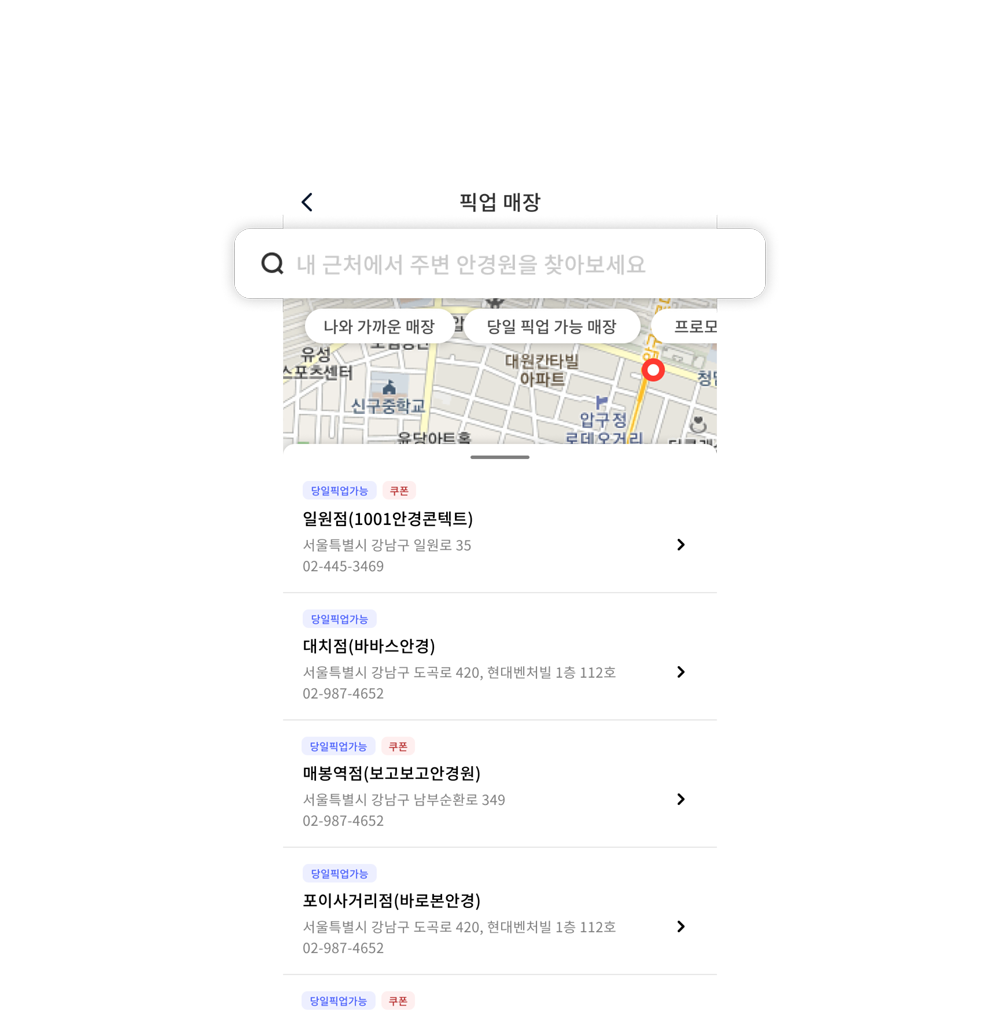Go back from 픽업 매장 screen
1000x1018 pixels.
pos(307,202)
